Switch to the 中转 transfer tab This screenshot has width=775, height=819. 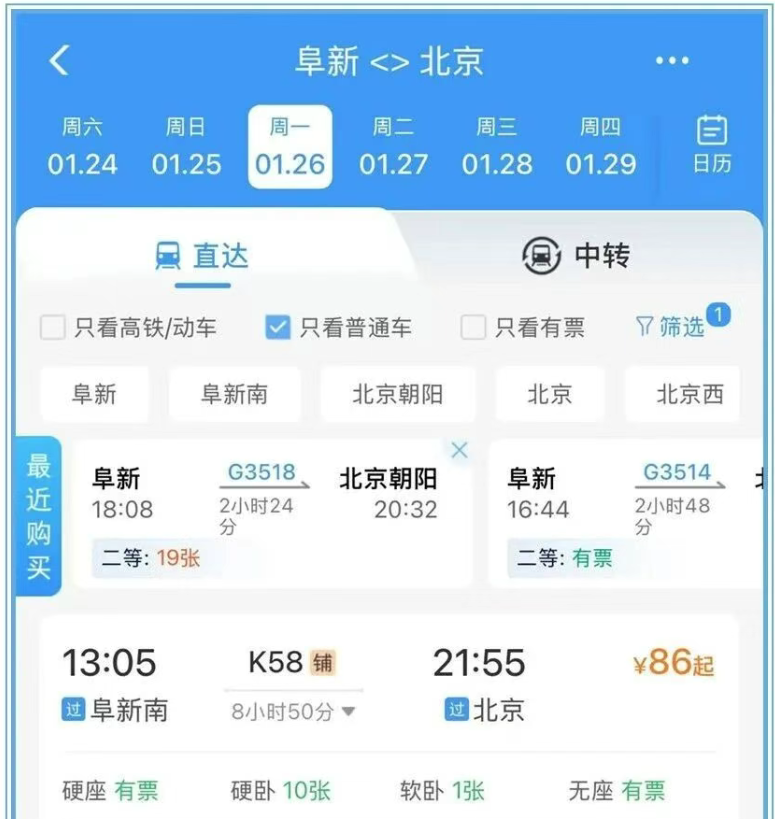(x=577, y=257)
